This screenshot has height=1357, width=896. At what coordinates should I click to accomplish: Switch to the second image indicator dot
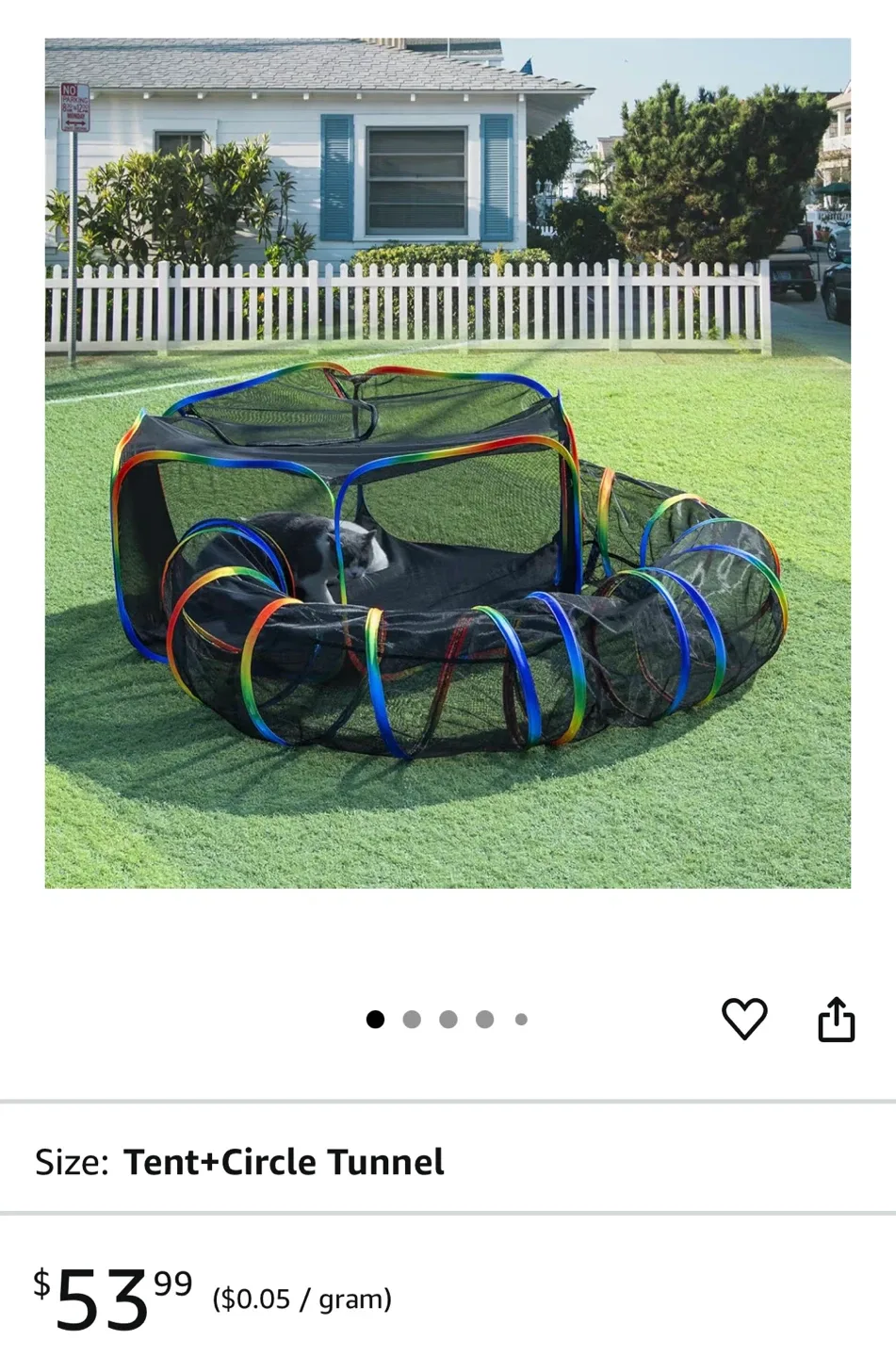(412, 1019)
